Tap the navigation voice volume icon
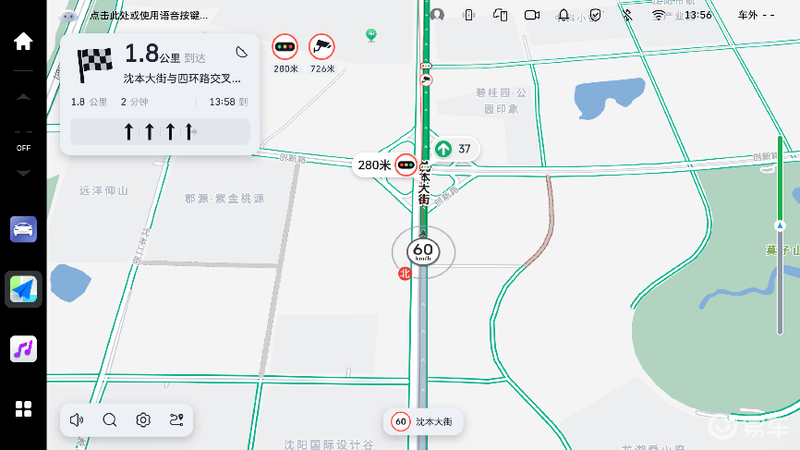800x450 pixels. coord(77,420)
